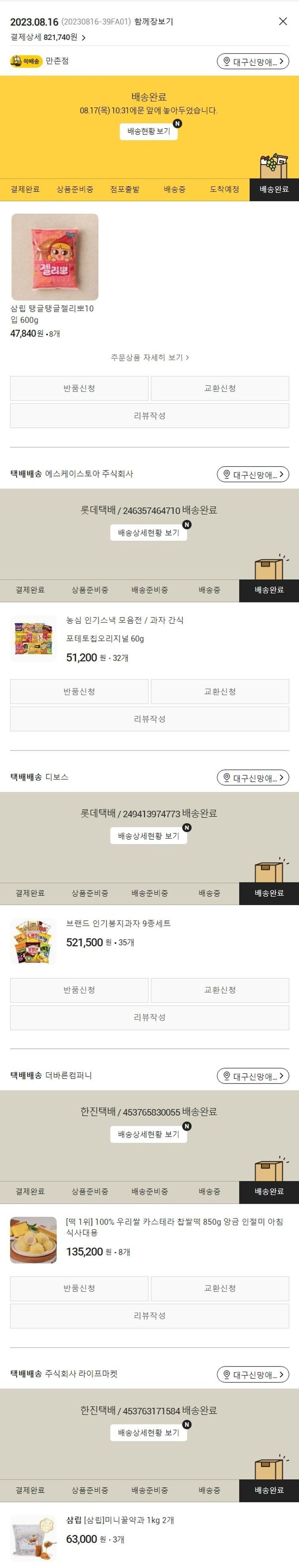Image resolution: width=299 pixels, height=1568 pixels.
Task: Open 삼립 미니꿀약과 product
Action: click(120, 1520)
